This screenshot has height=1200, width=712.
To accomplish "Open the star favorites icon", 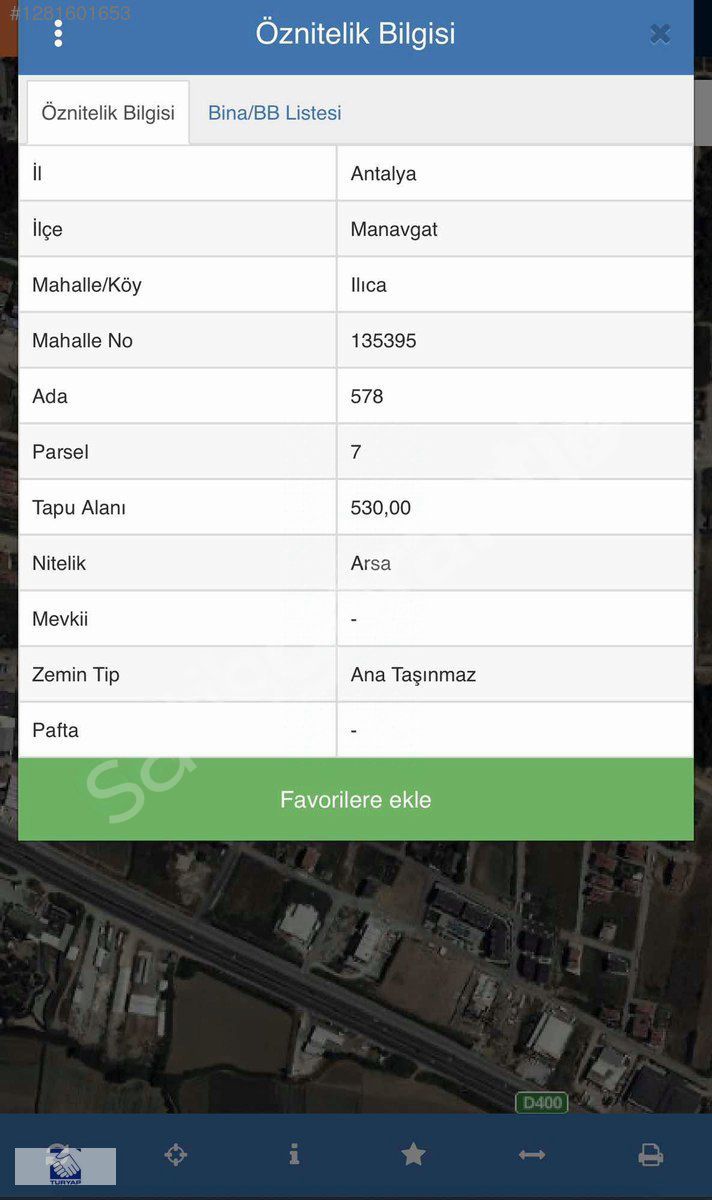I will [x=413, y=1155].
